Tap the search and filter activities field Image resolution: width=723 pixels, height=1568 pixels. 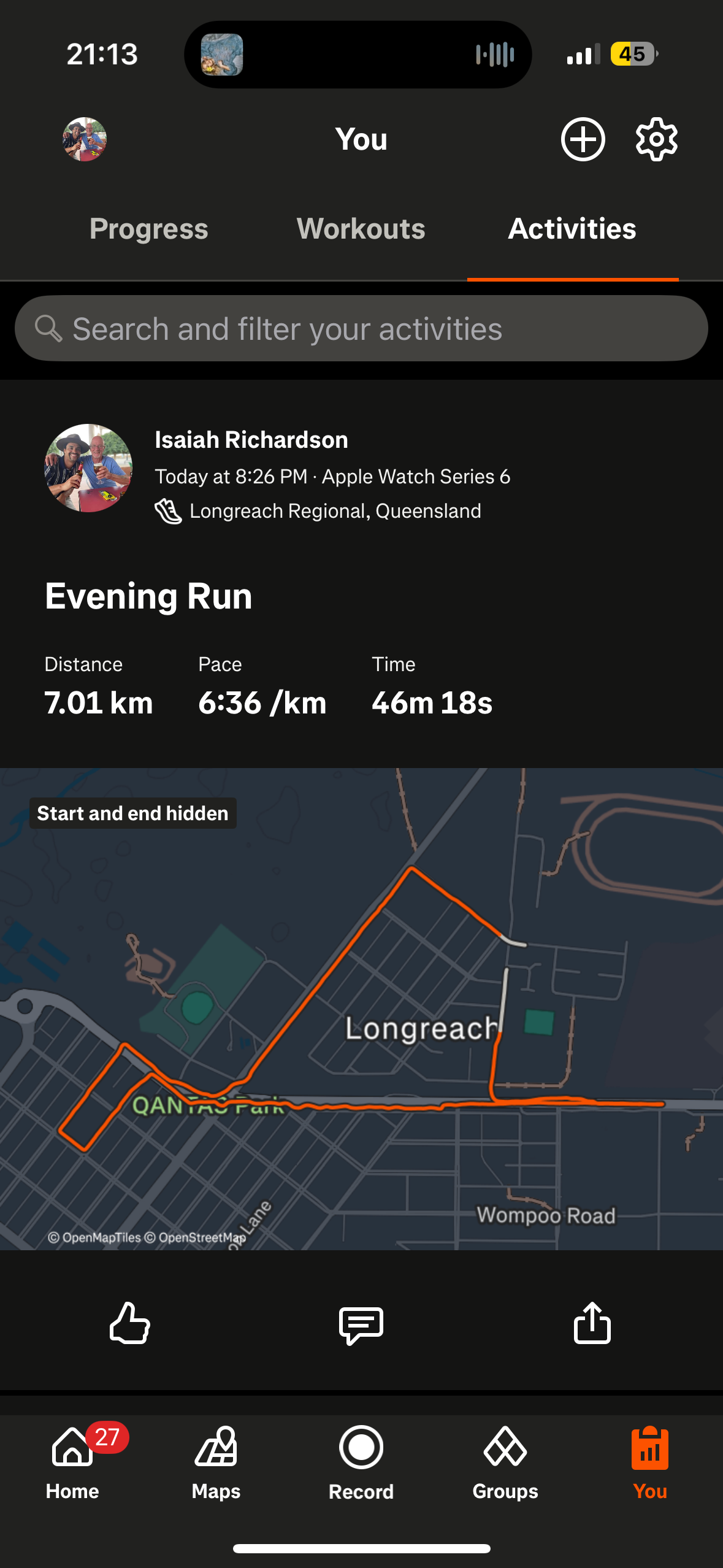click(x=361, y=329)
